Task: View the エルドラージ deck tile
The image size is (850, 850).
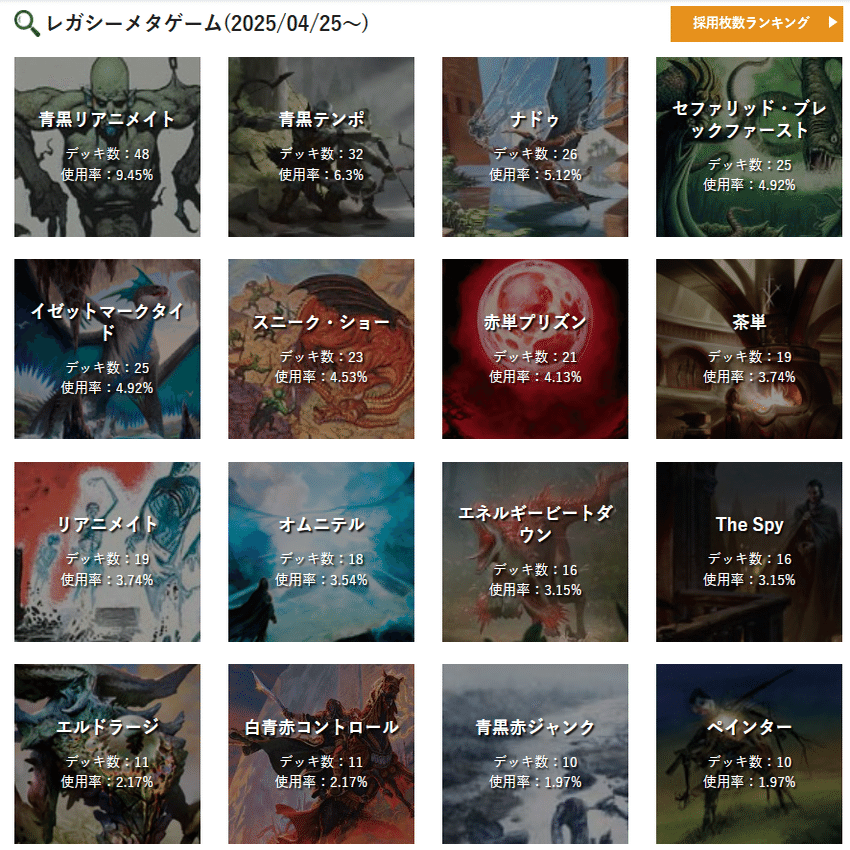Action: point(107,753)
